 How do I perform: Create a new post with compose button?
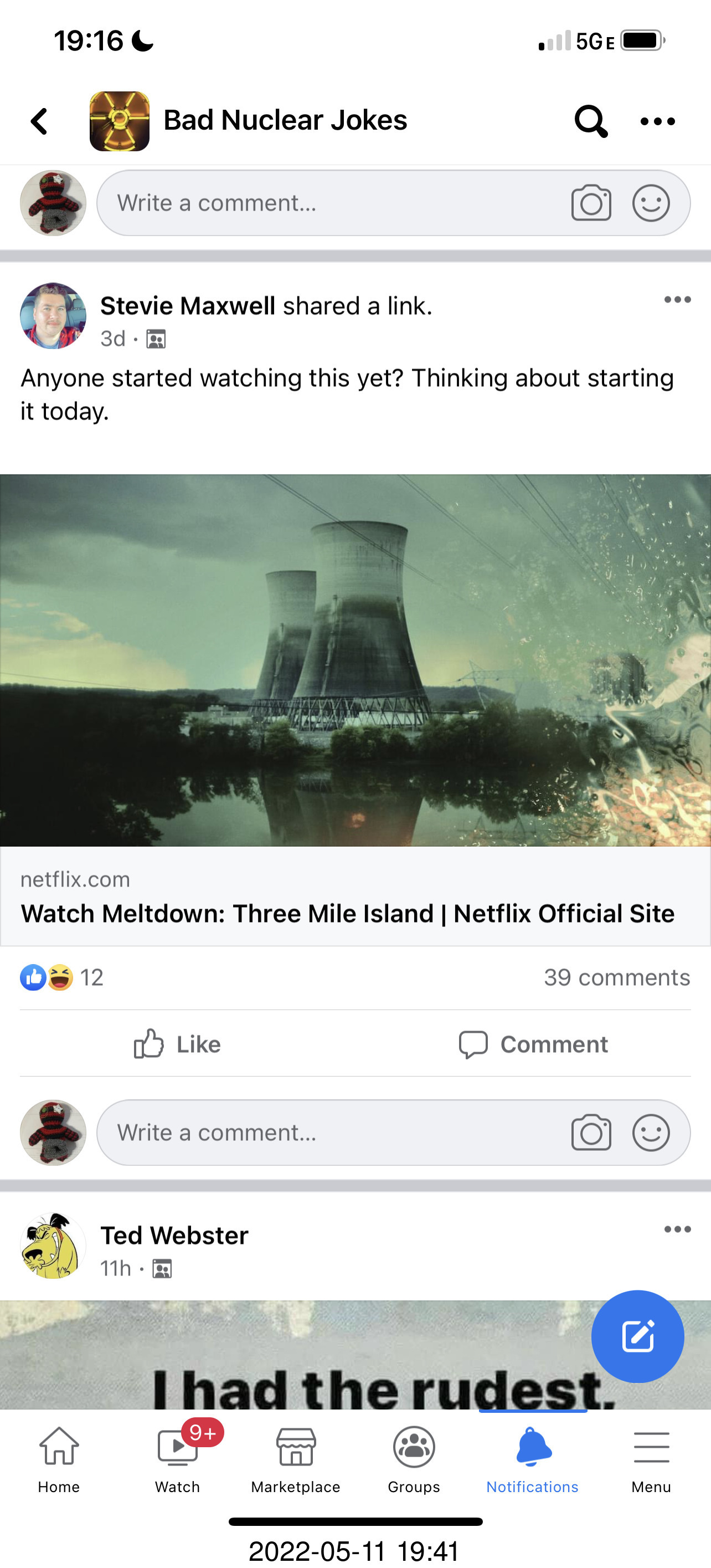[637, 1336]
